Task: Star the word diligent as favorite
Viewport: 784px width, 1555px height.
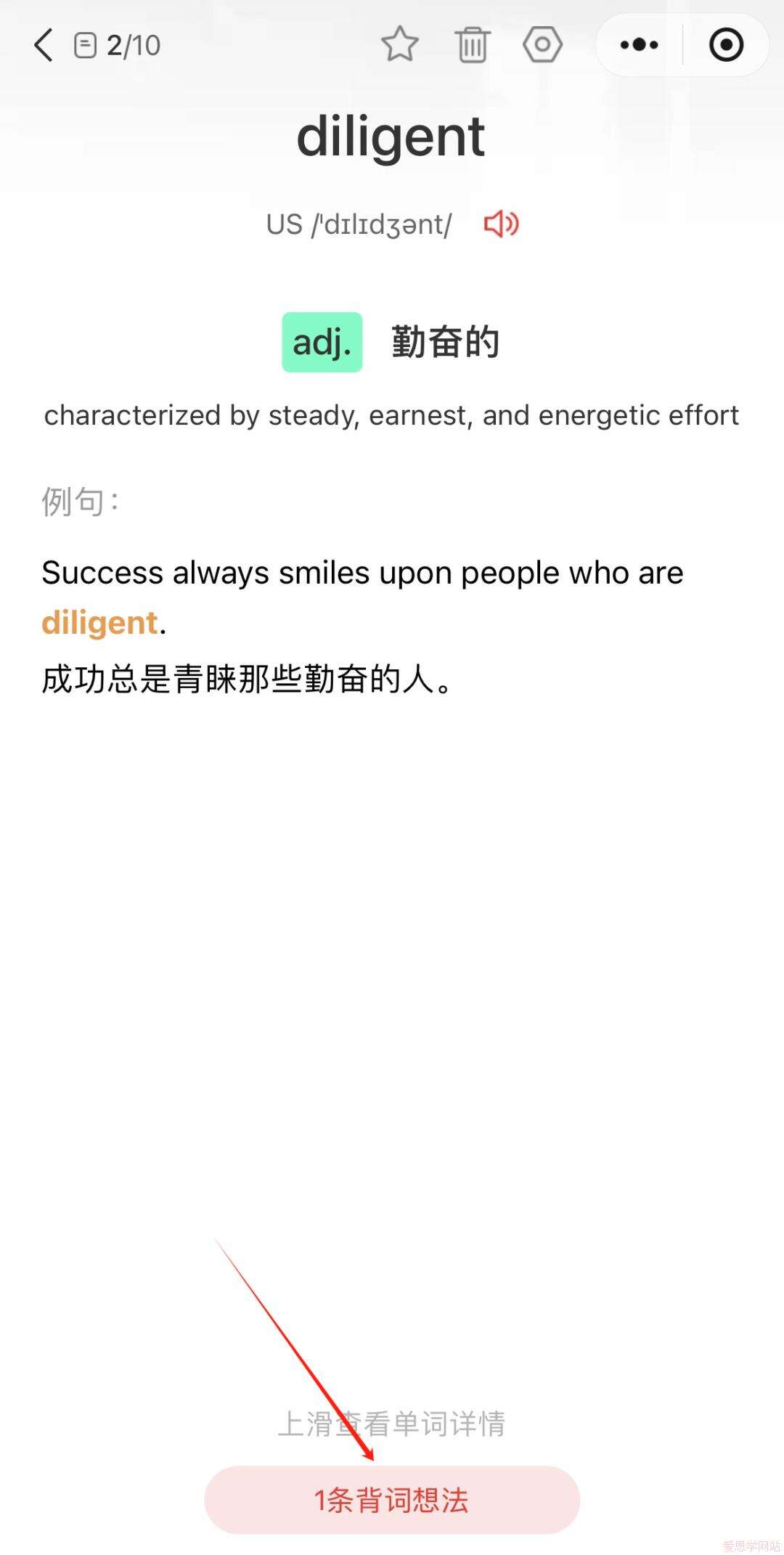Action: (400, 44)
